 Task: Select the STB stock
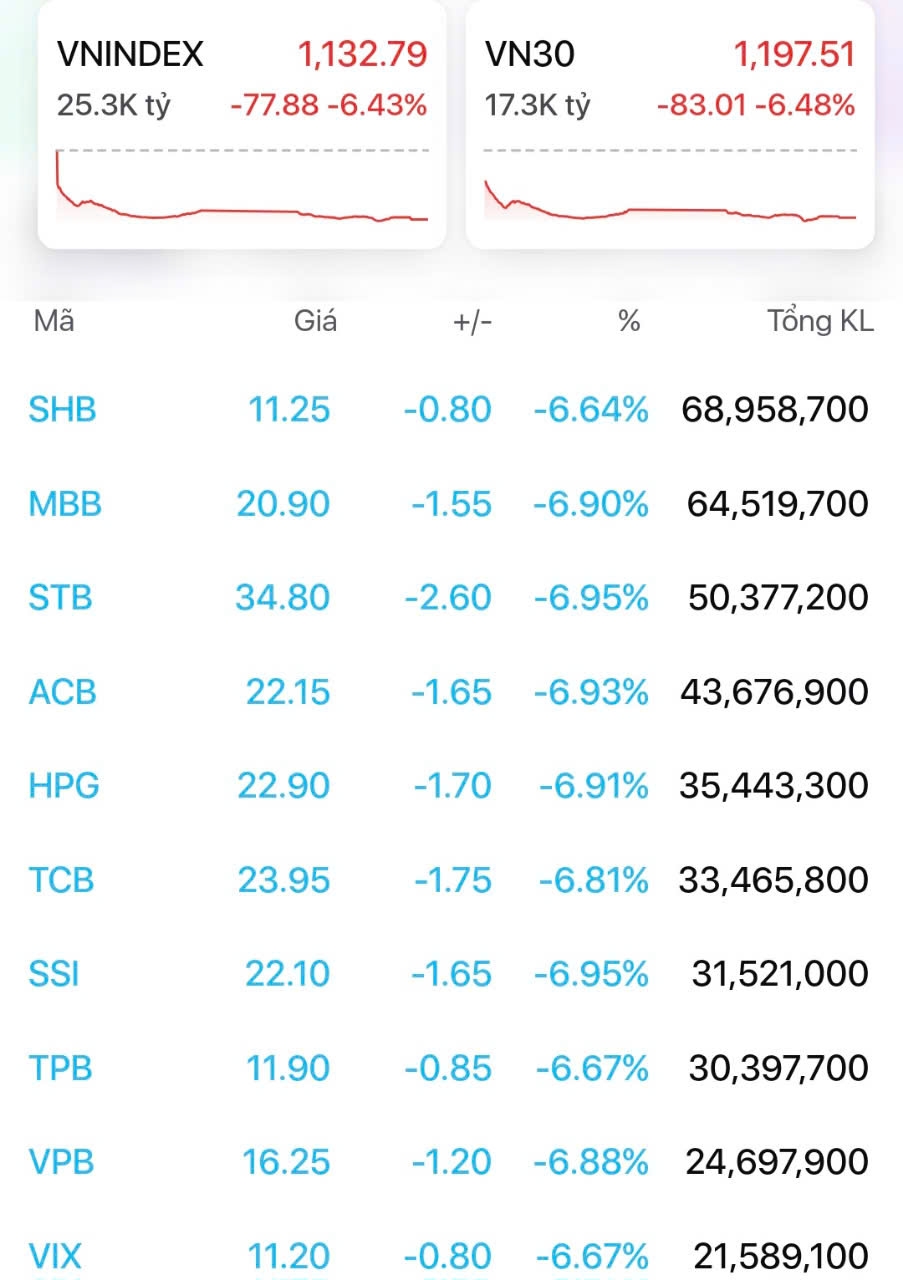click(60, 598)
